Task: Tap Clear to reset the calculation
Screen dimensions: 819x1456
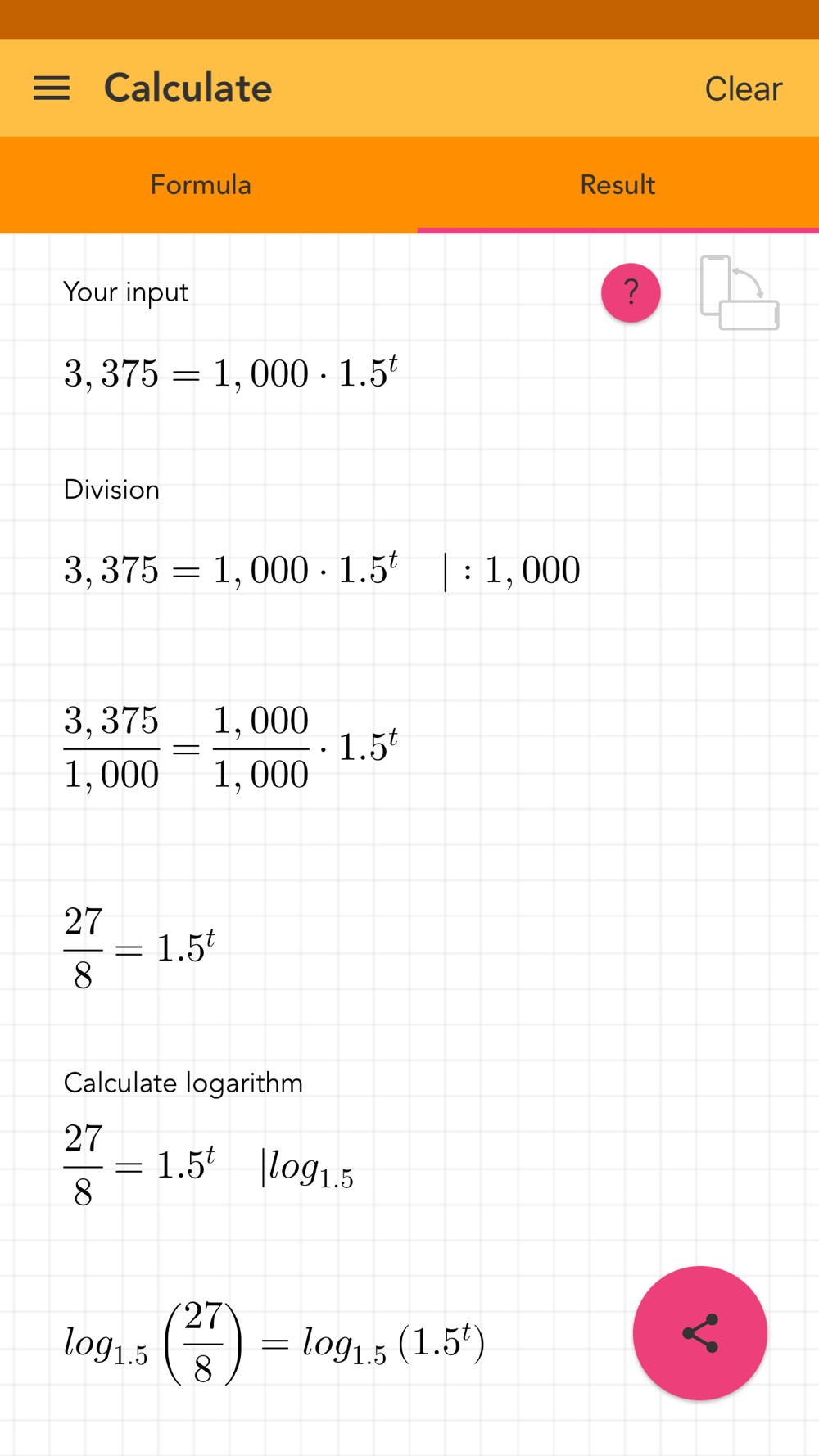Action: tap(744, 88)
